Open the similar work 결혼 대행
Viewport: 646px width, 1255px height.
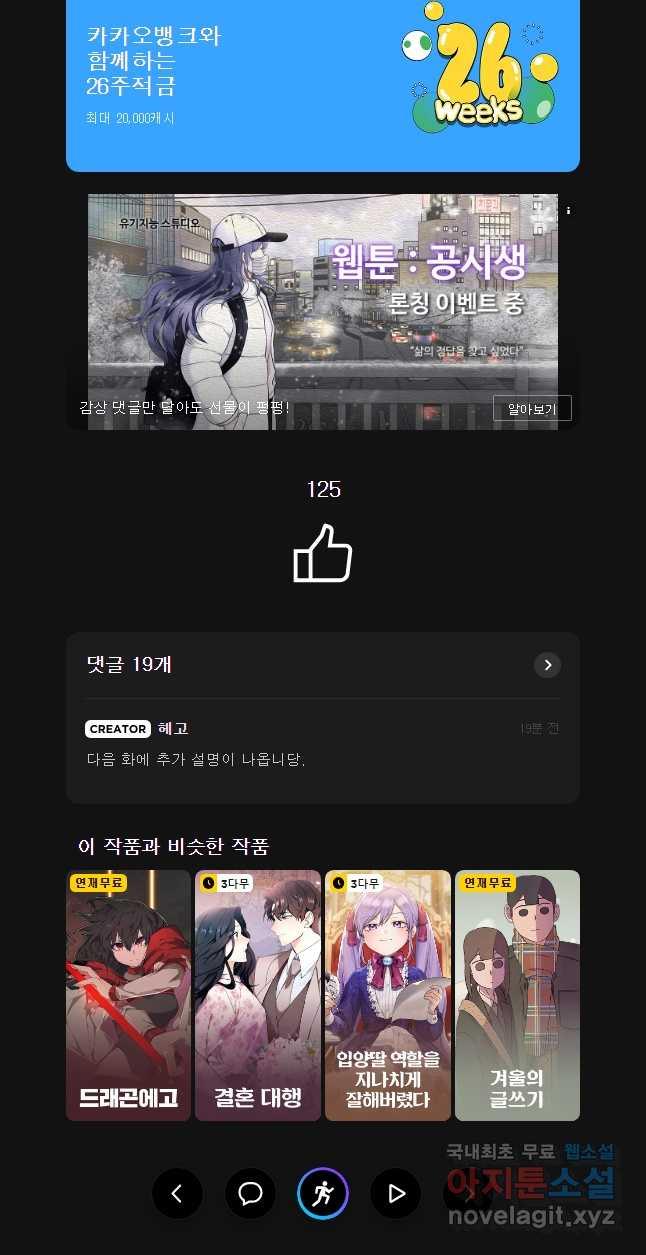coord(258,995)
